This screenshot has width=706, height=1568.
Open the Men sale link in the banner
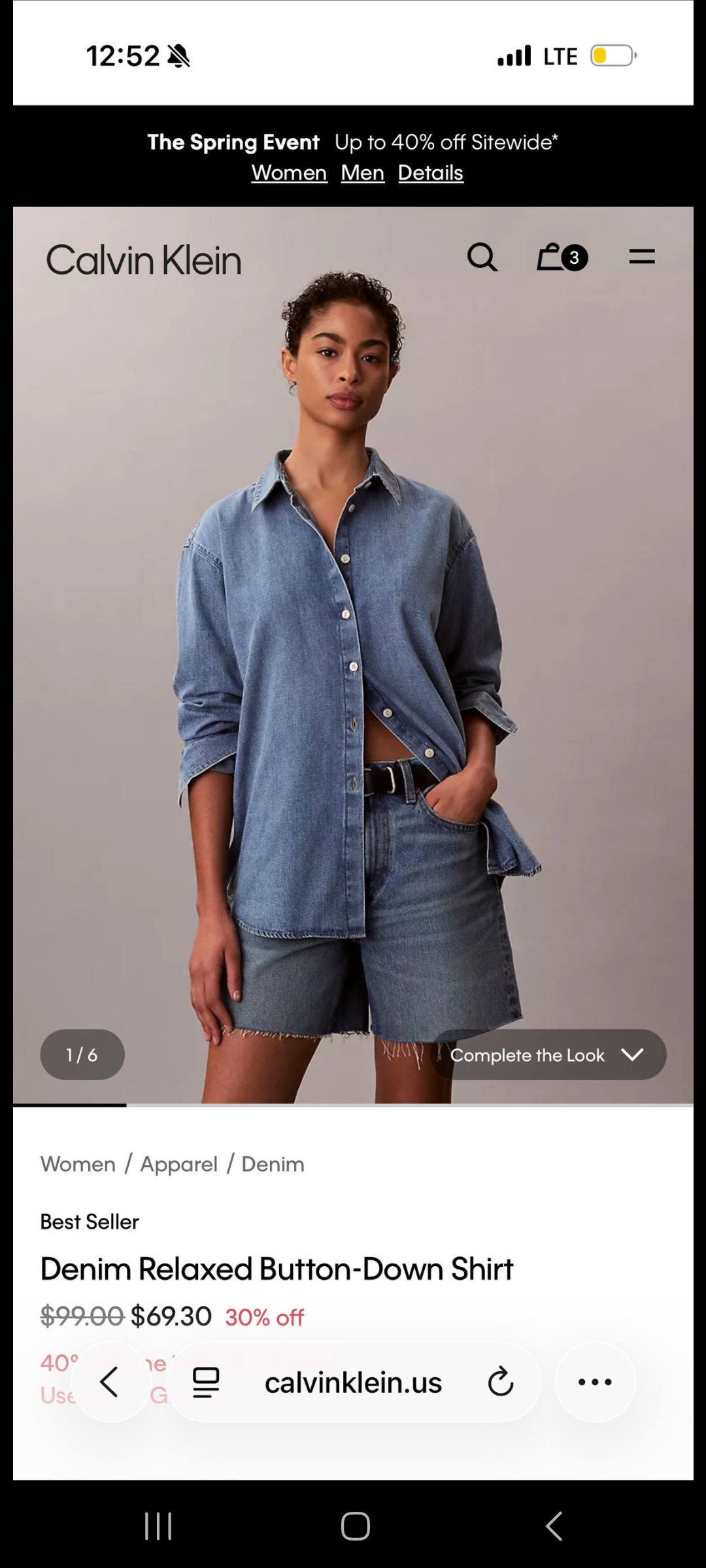coord(363,172)
